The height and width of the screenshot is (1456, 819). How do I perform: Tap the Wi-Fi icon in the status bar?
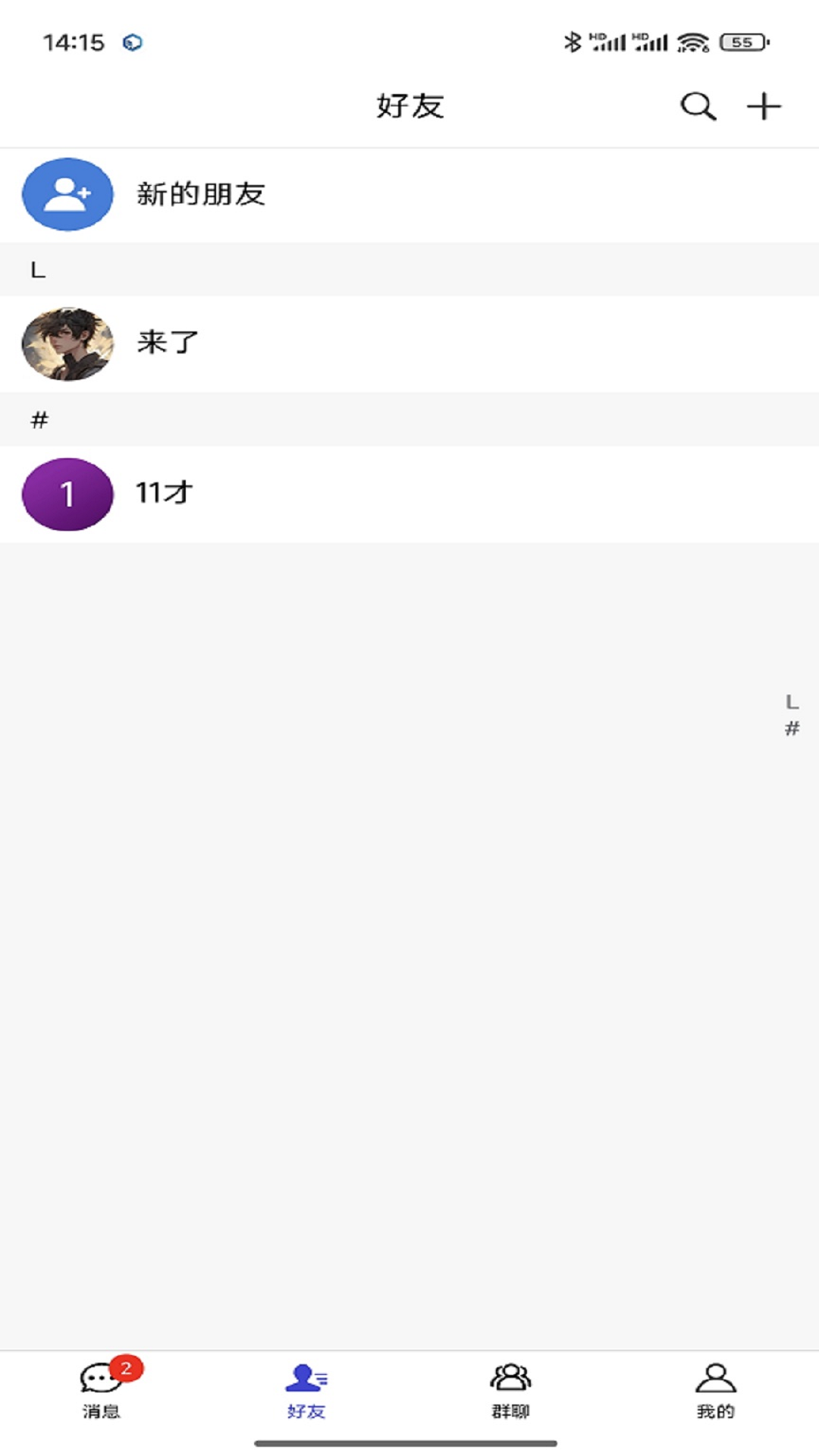(689, 42)
